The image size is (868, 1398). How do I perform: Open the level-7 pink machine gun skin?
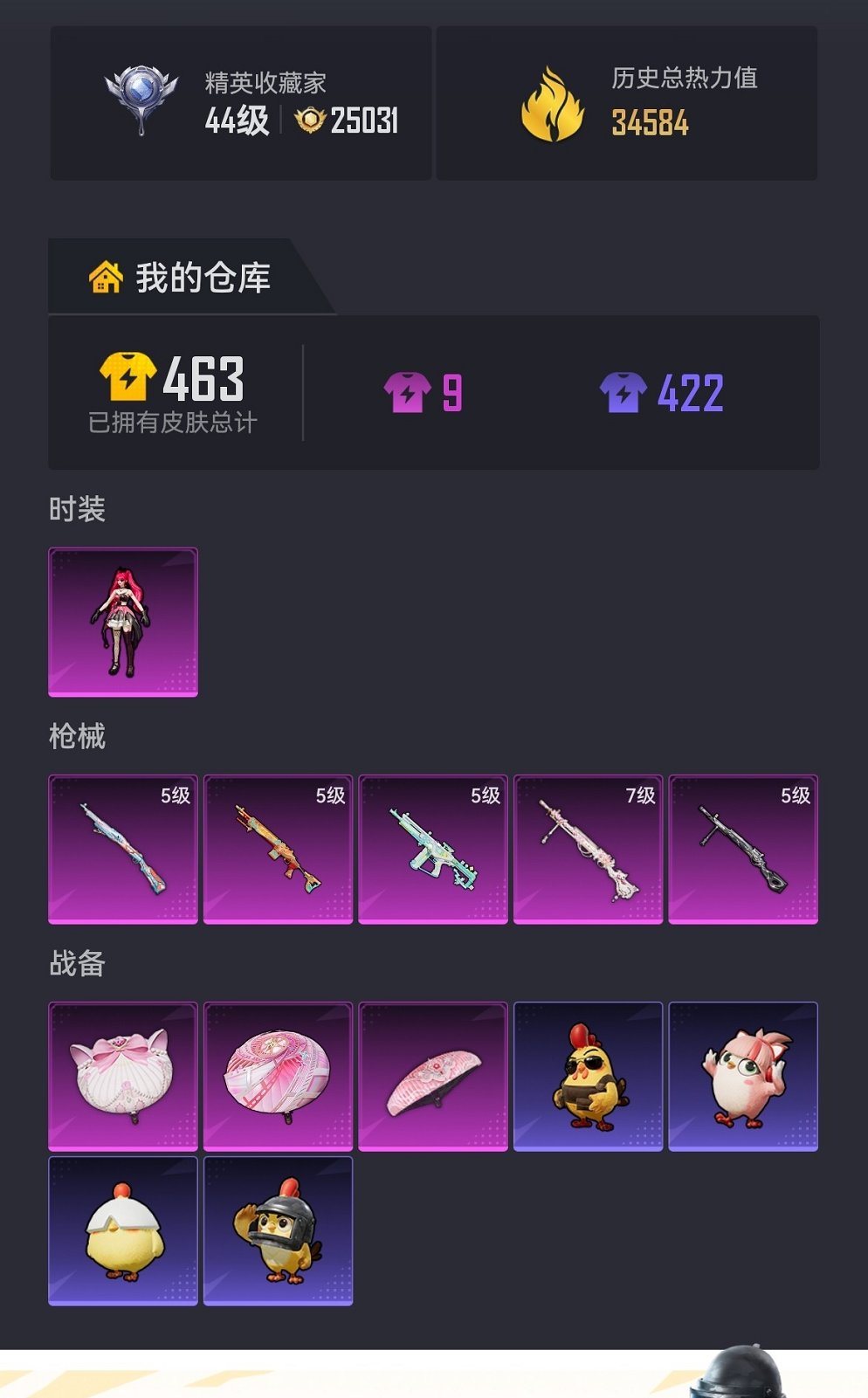tap(588, 849)
